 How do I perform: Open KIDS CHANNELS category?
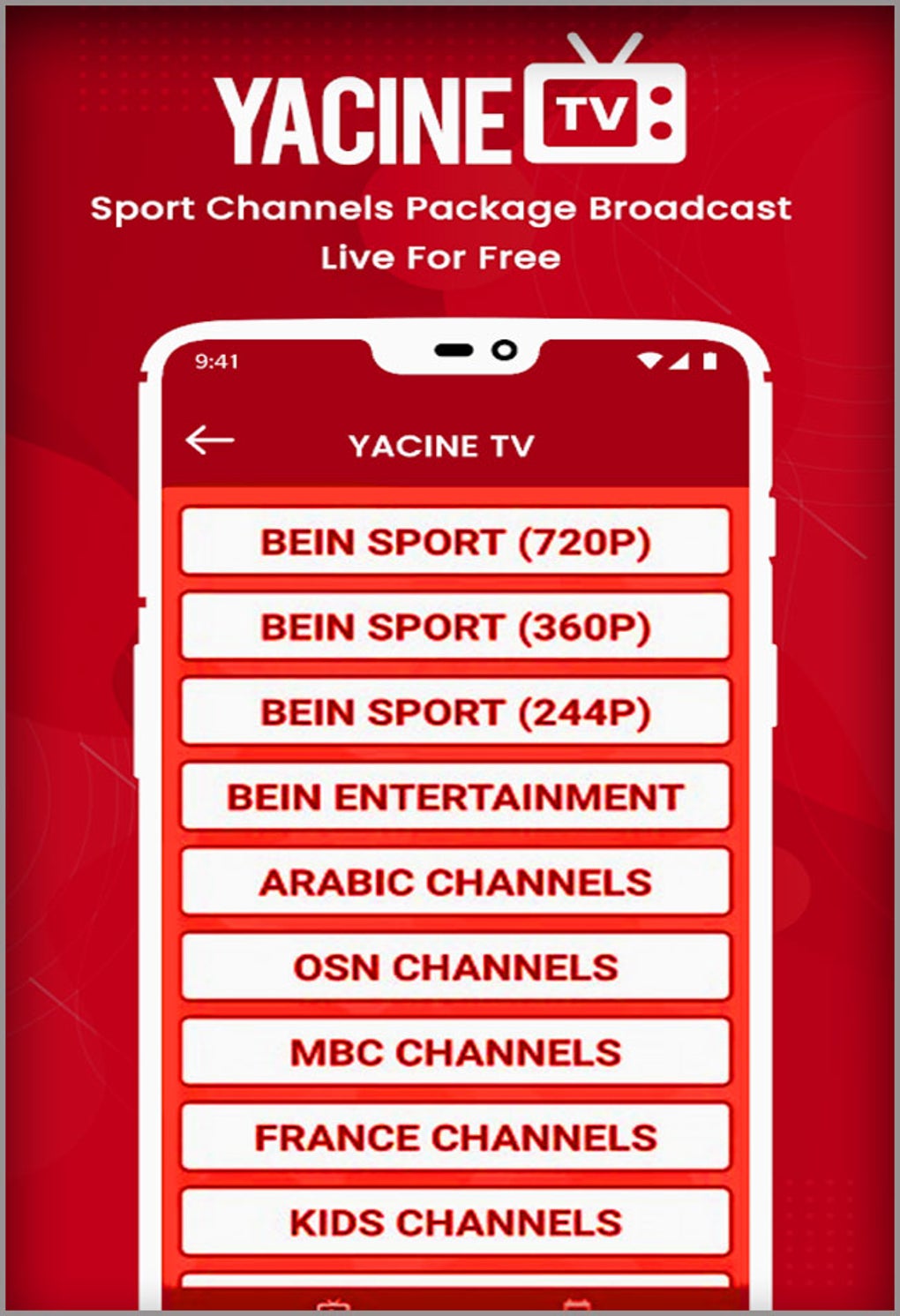(455, 1222)
